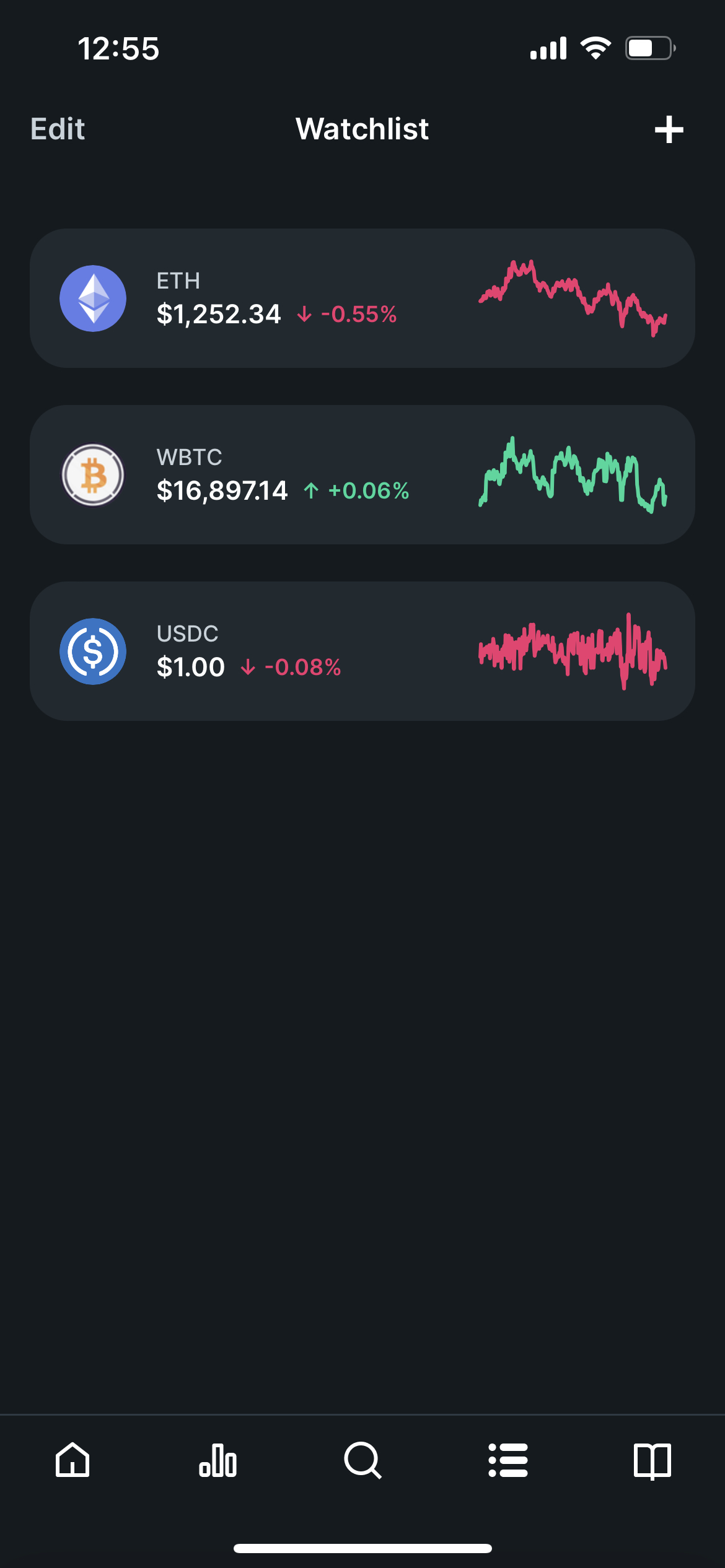Go to the home tab
The width and height of the screenshot is (725, 1568).
pyautogui.click(x=72, y=1460)
